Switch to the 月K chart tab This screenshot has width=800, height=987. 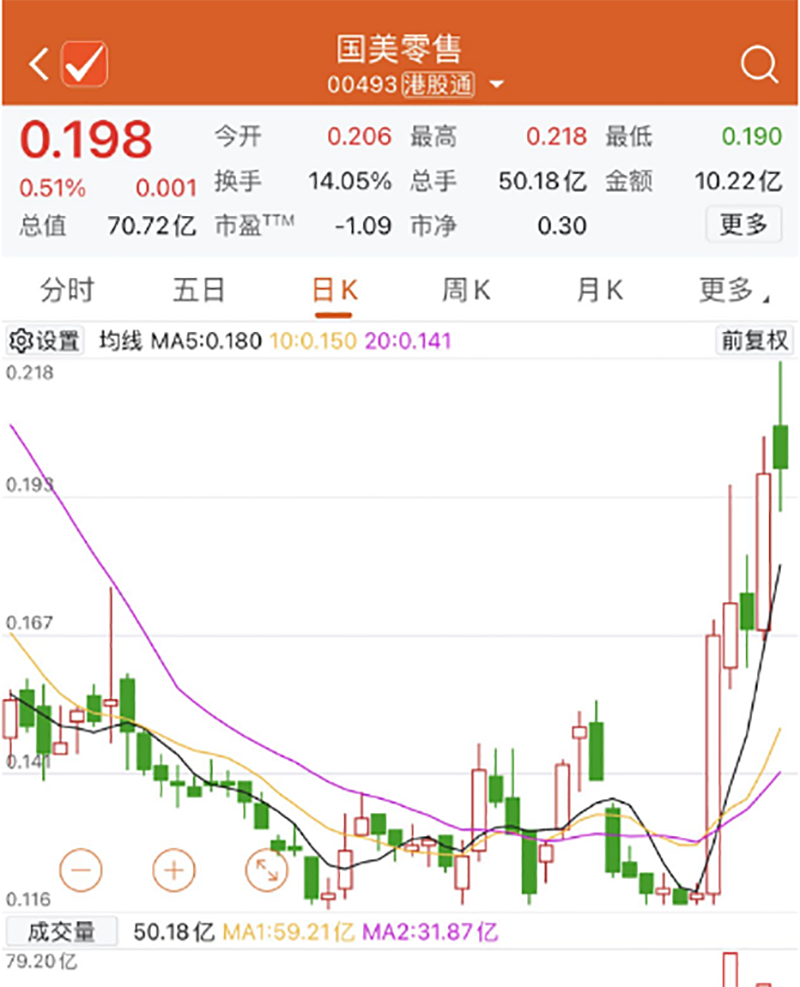click(x=599, y=291)
